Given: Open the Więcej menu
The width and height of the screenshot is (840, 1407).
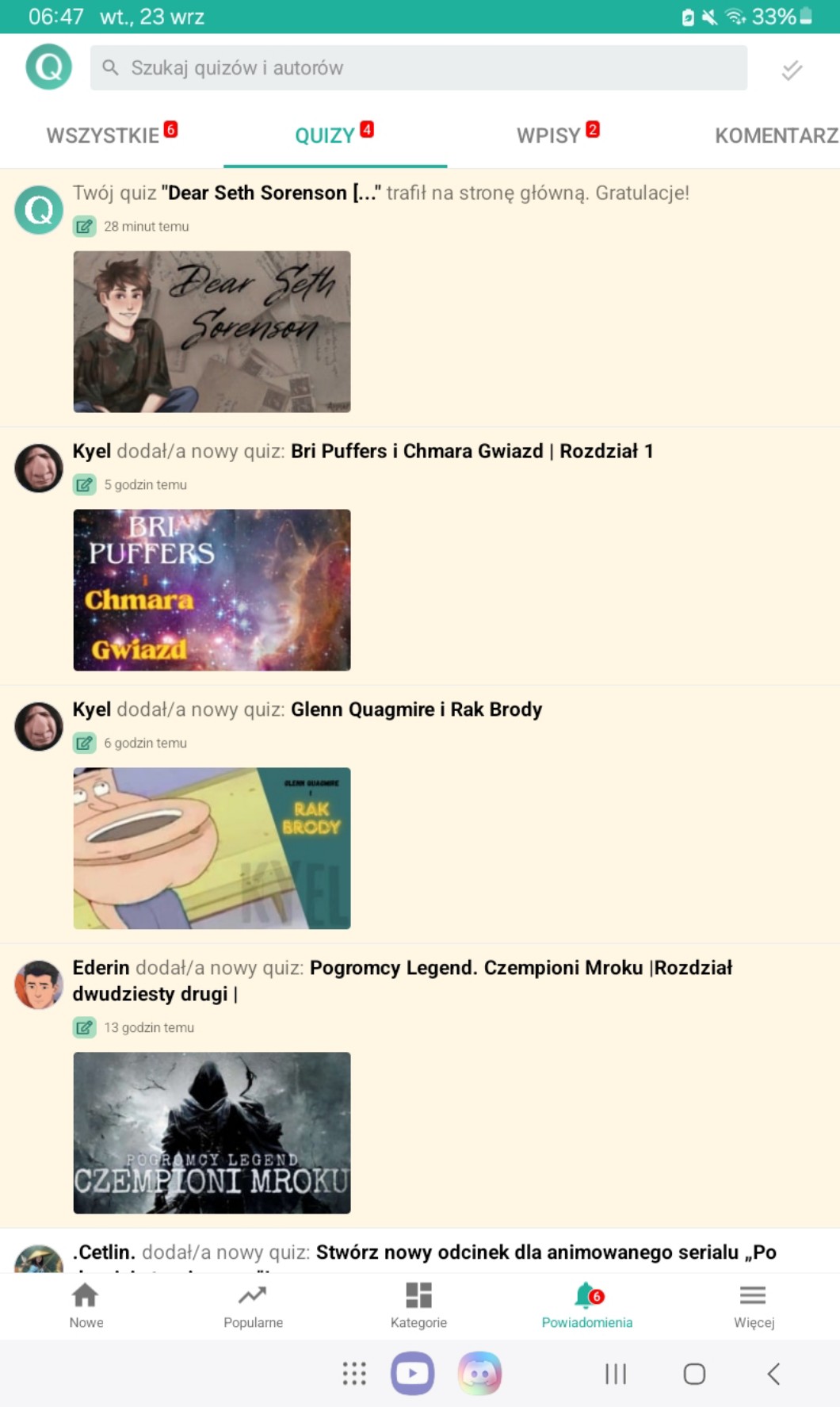Looking at the screenshot, I should [753, 1306].
